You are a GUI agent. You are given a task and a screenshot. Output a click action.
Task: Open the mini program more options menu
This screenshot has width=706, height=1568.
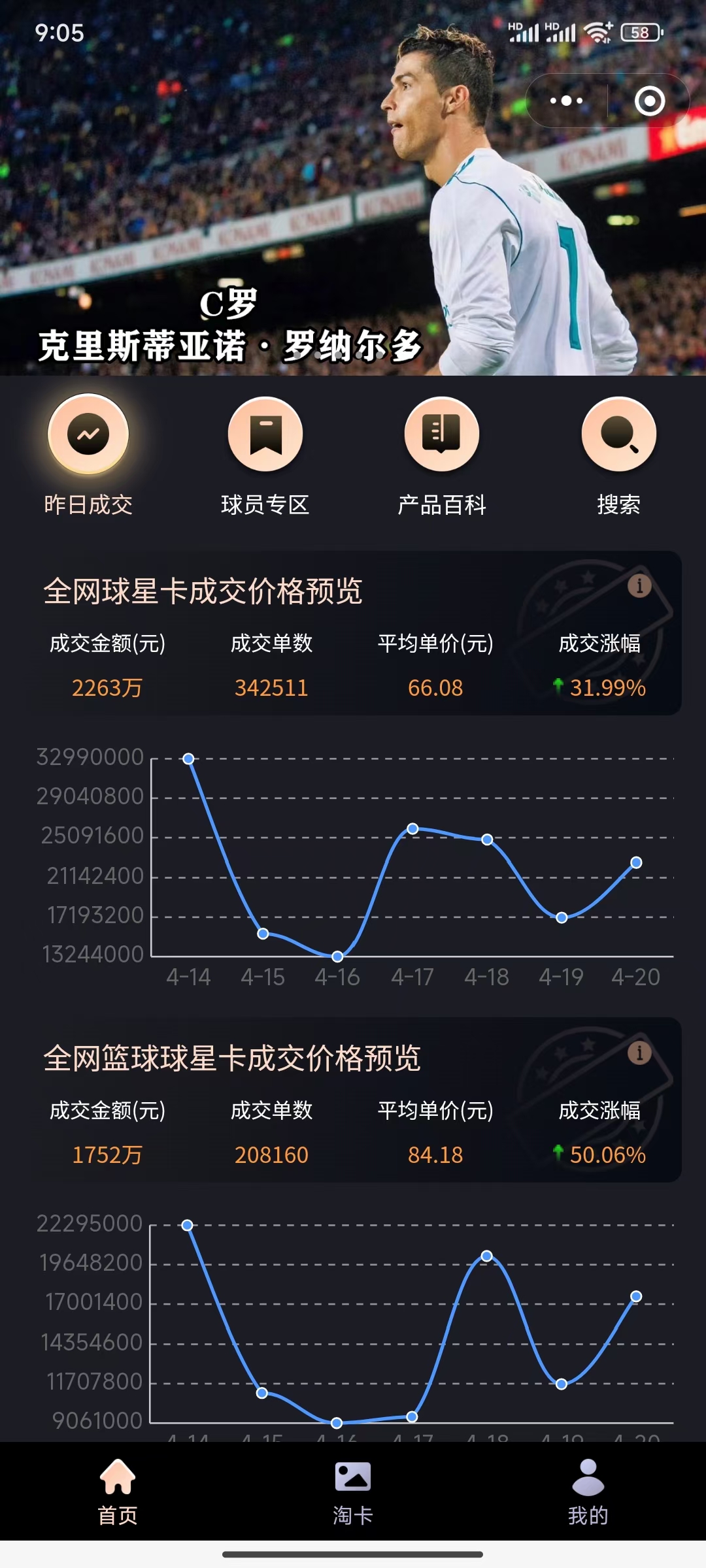click(x=566, y=101)
